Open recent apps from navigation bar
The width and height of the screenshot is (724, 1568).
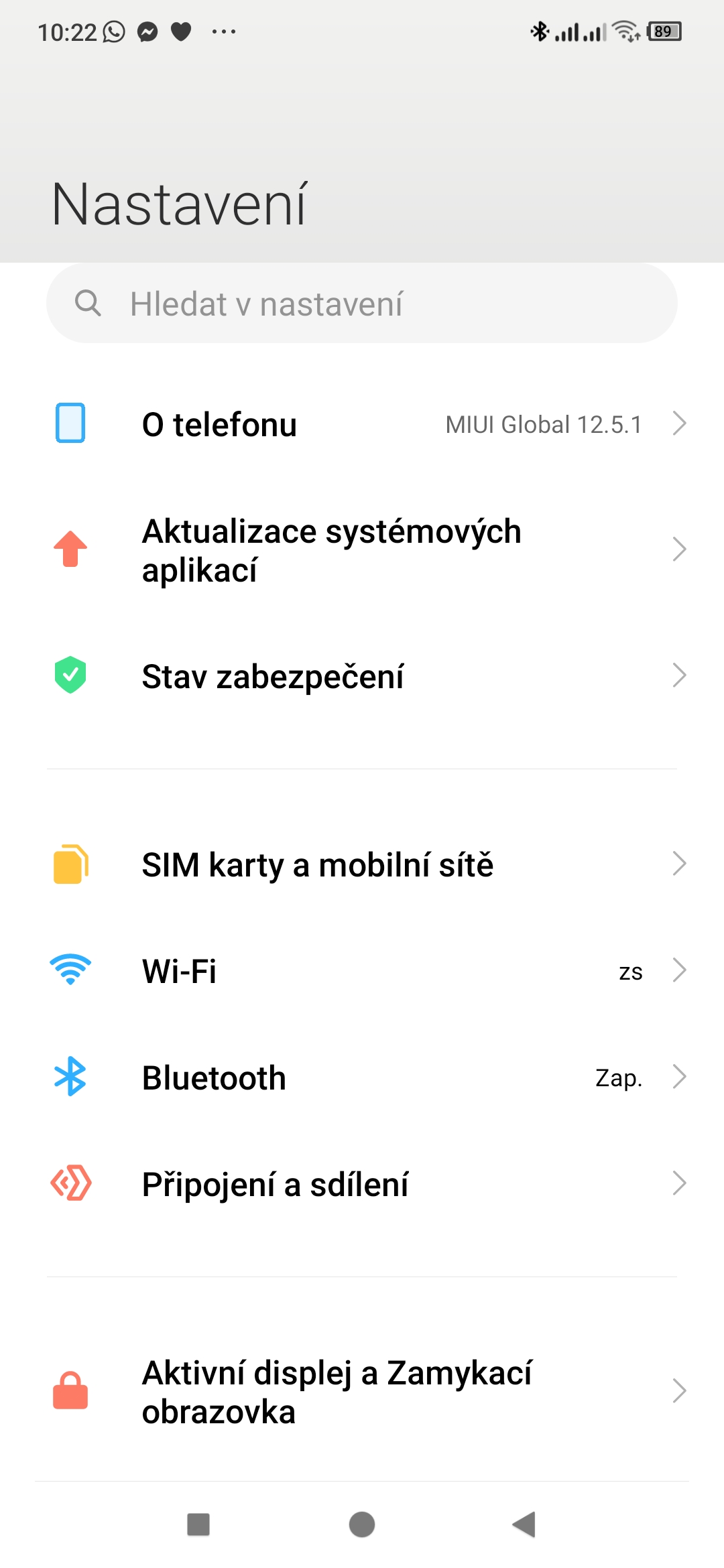tap(198, 1524)
